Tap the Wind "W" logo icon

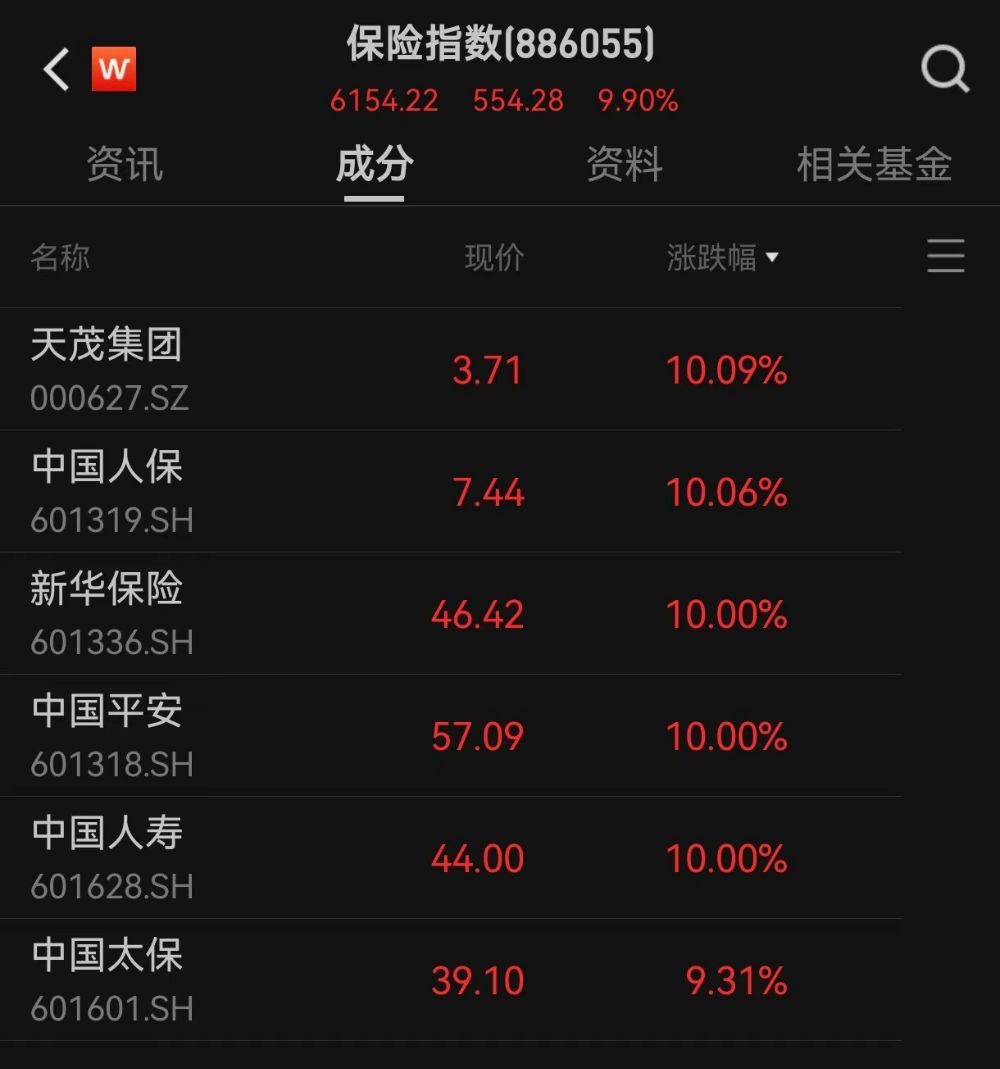112,70
